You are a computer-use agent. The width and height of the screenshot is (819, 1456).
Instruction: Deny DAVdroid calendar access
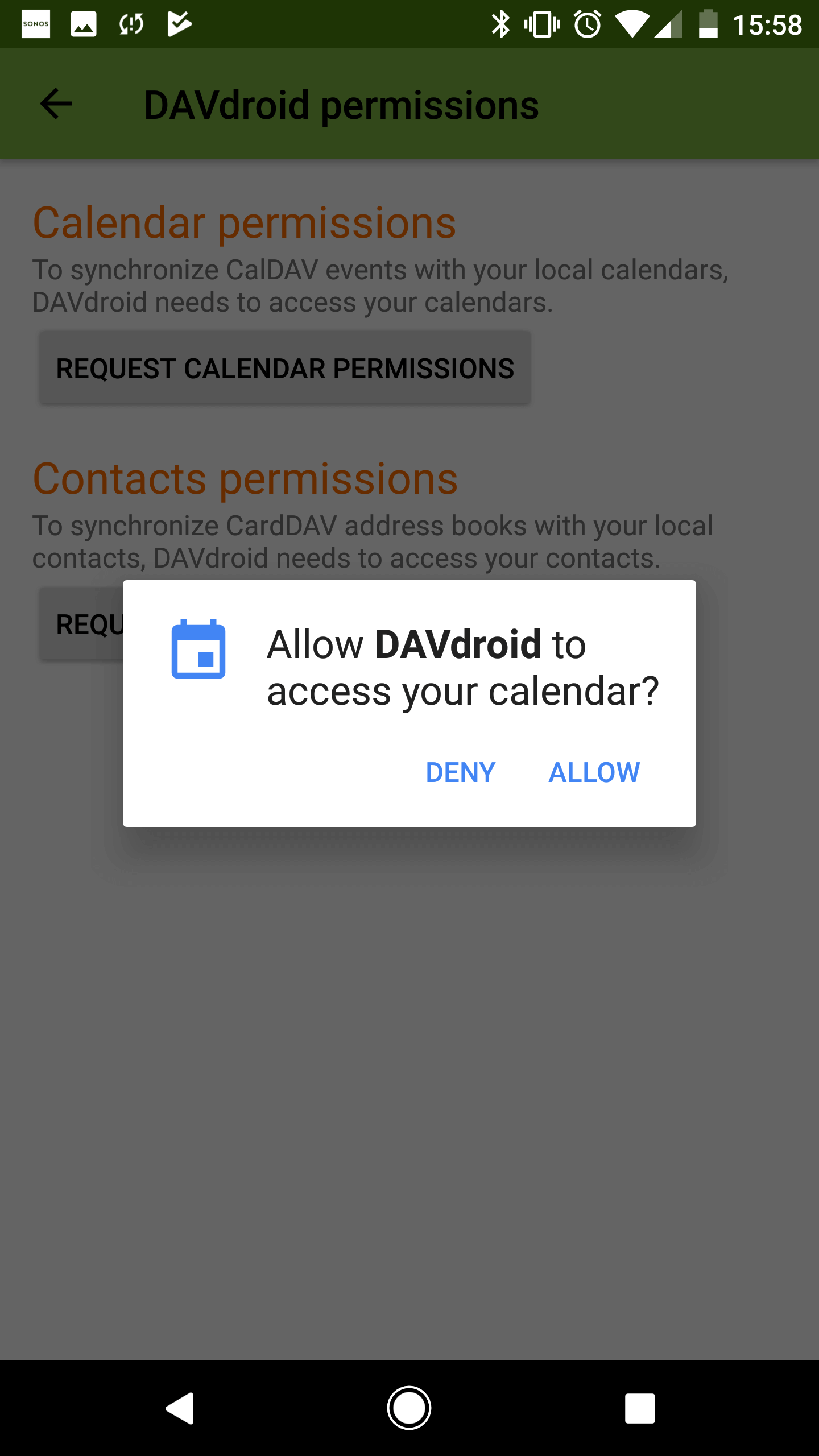pos(461,772)
